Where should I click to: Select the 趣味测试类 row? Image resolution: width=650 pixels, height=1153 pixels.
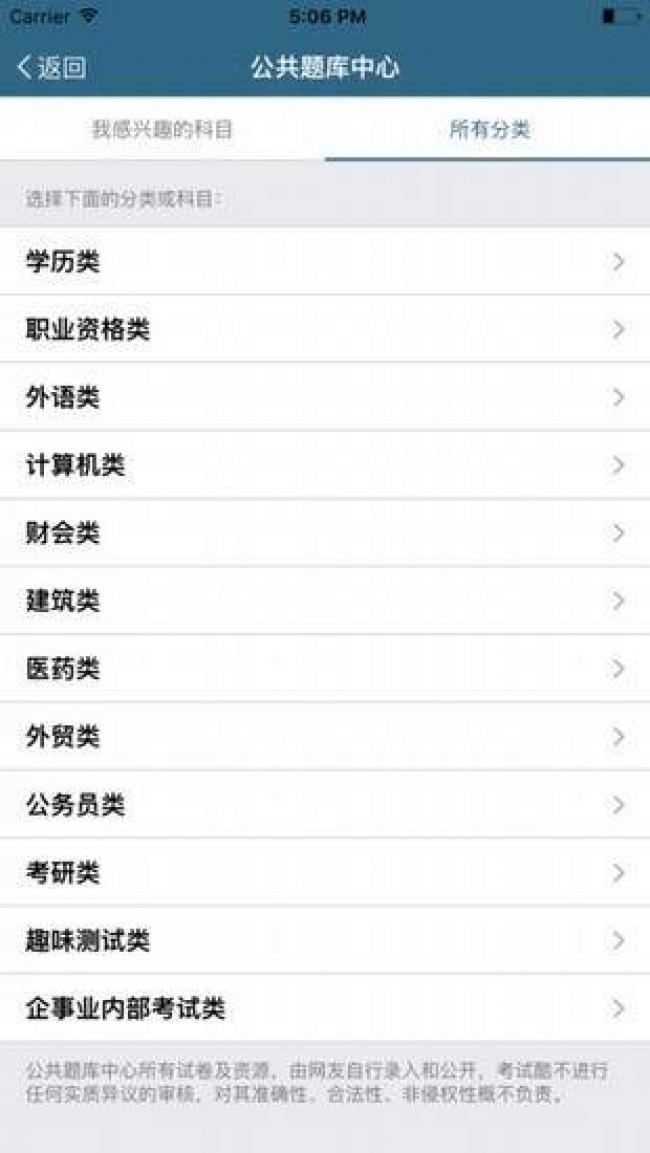pyautogui.click(x=325, y=940)
